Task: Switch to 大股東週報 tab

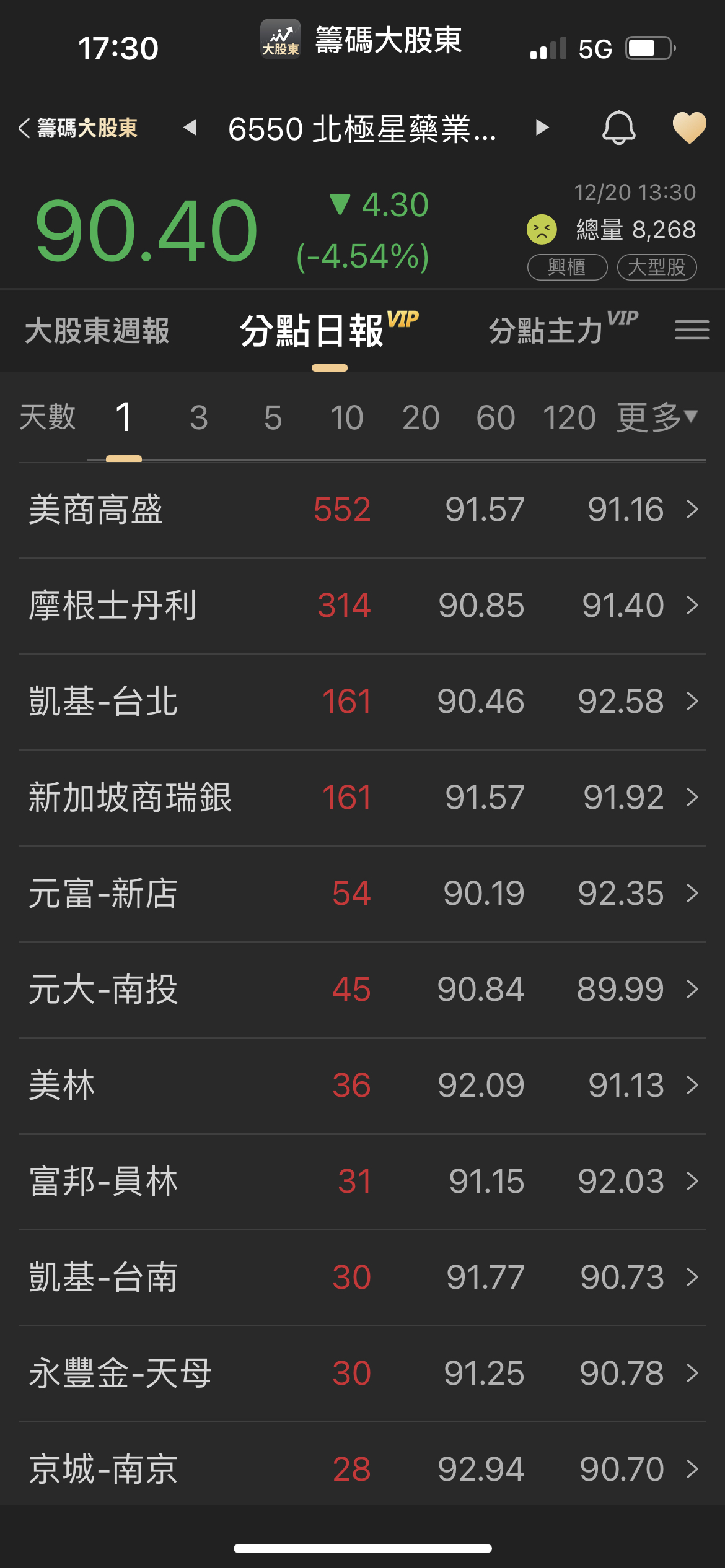Action: [97, 331]
